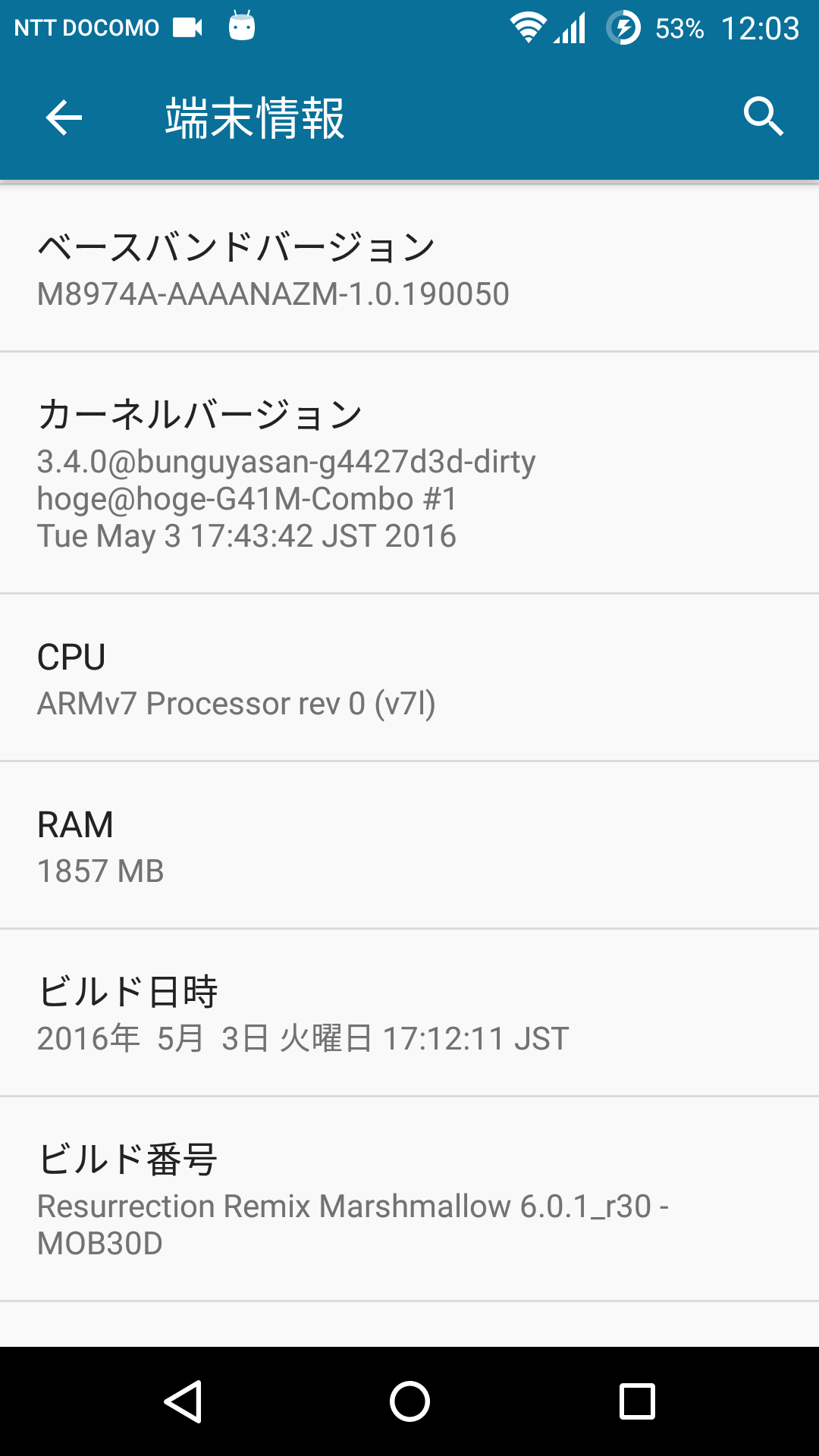Open search in device info settings
The image size is (819, 1456).
click(x=763, y=117)
